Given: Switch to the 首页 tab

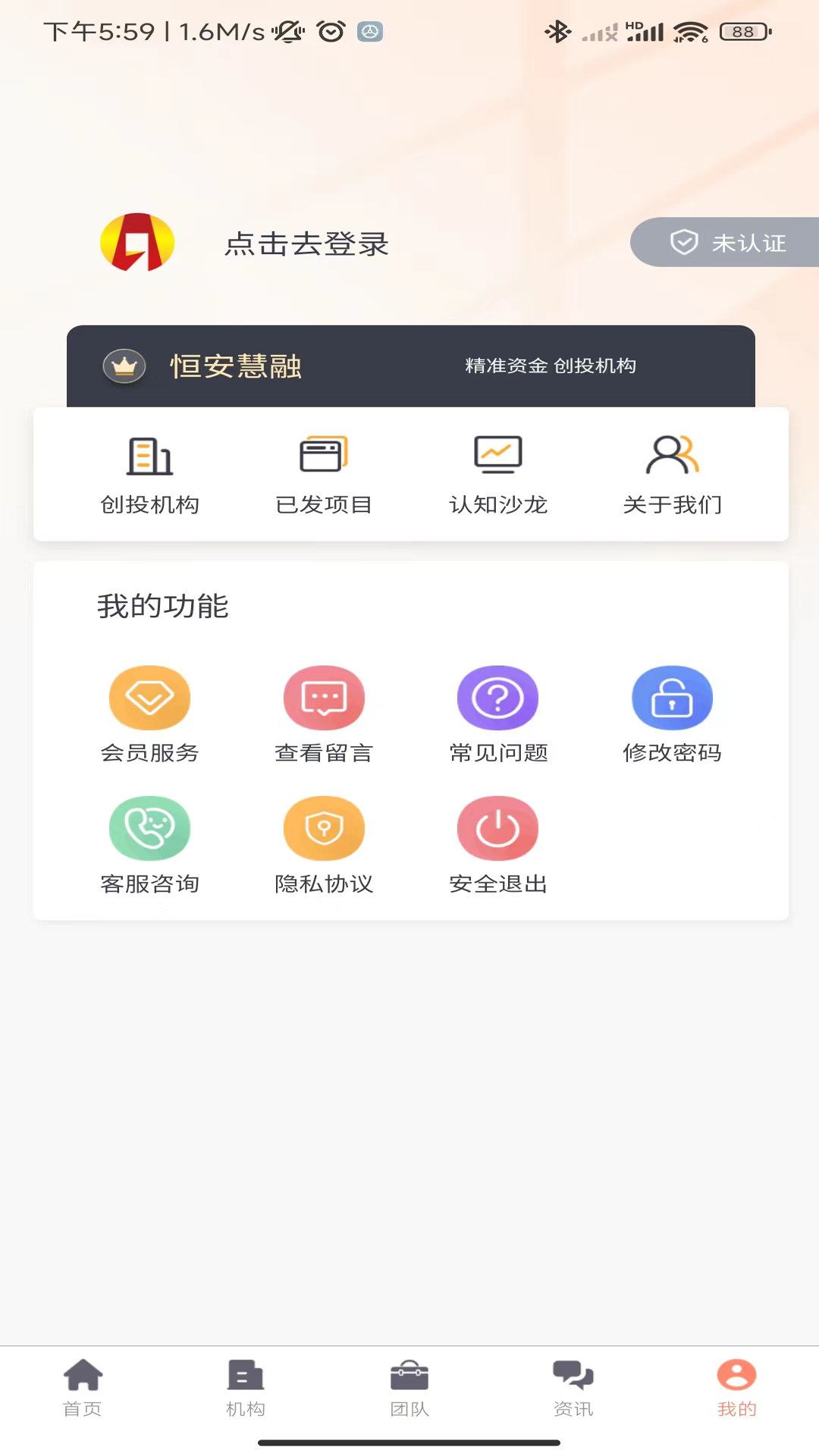Looking at the screenshot, I should (x=82, y=1389).
